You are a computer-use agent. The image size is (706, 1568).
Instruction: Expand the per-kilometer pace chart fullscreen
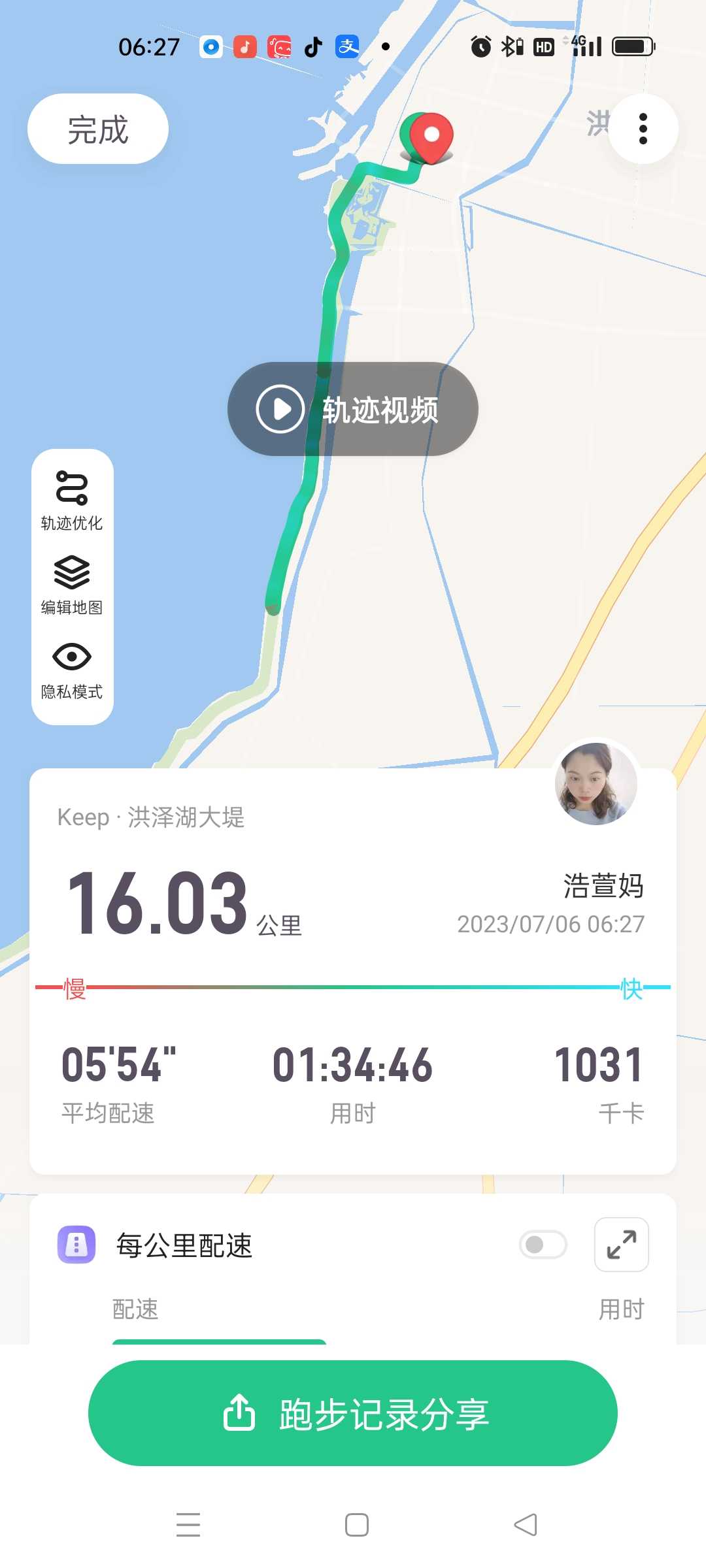point(622,1245)
